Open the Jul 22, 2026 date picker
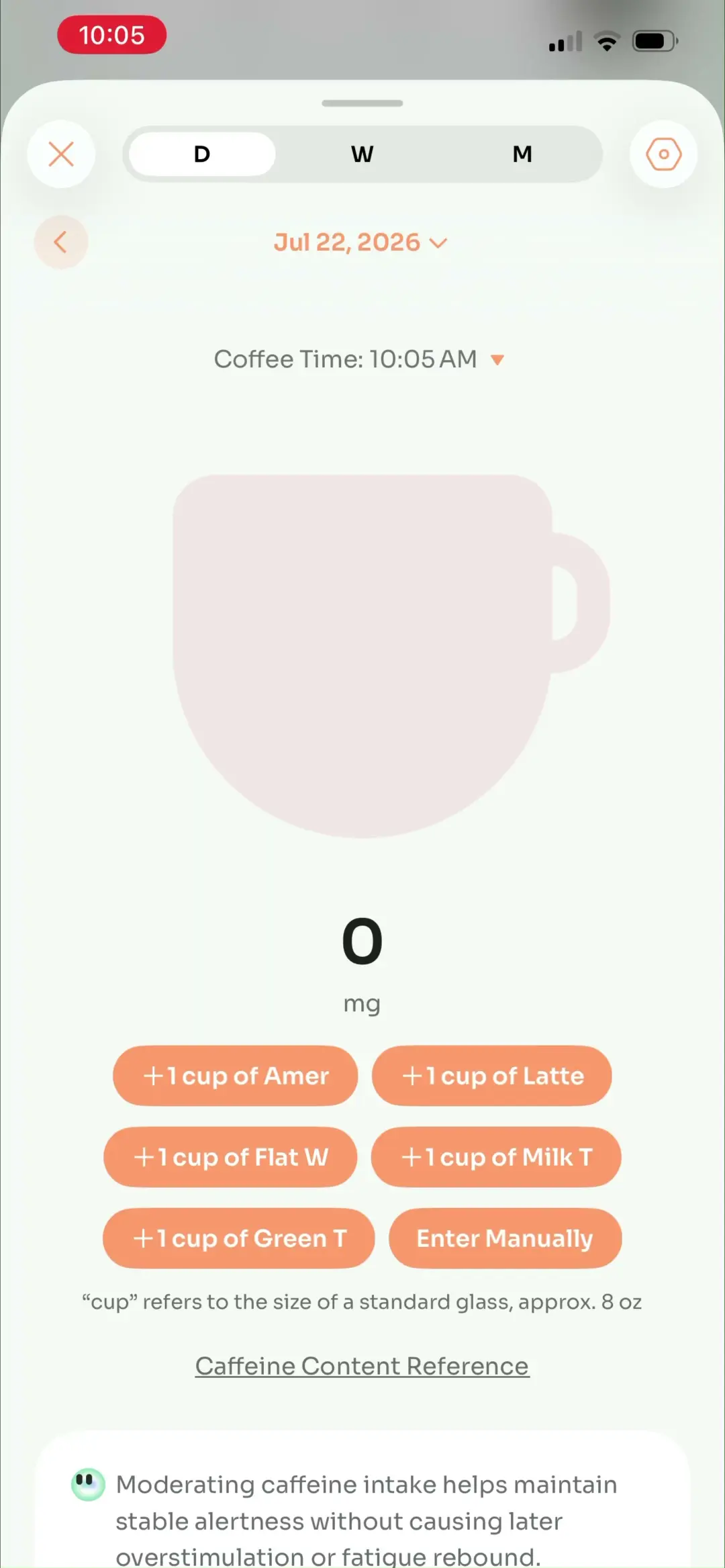The height and width of the screenshot is (1568, 725). (x=360, y=242)
